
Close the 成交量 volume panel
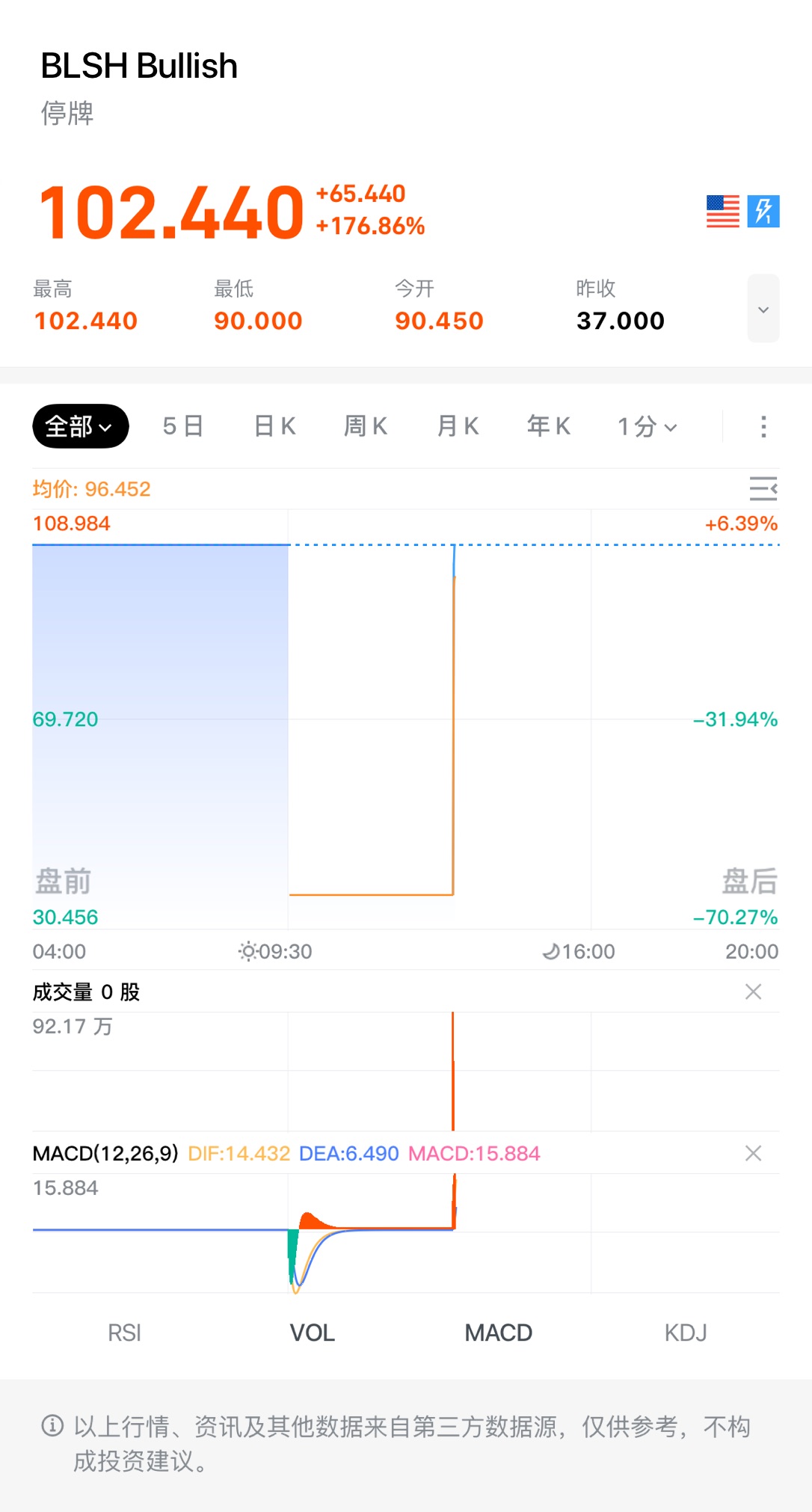(754, 992)
